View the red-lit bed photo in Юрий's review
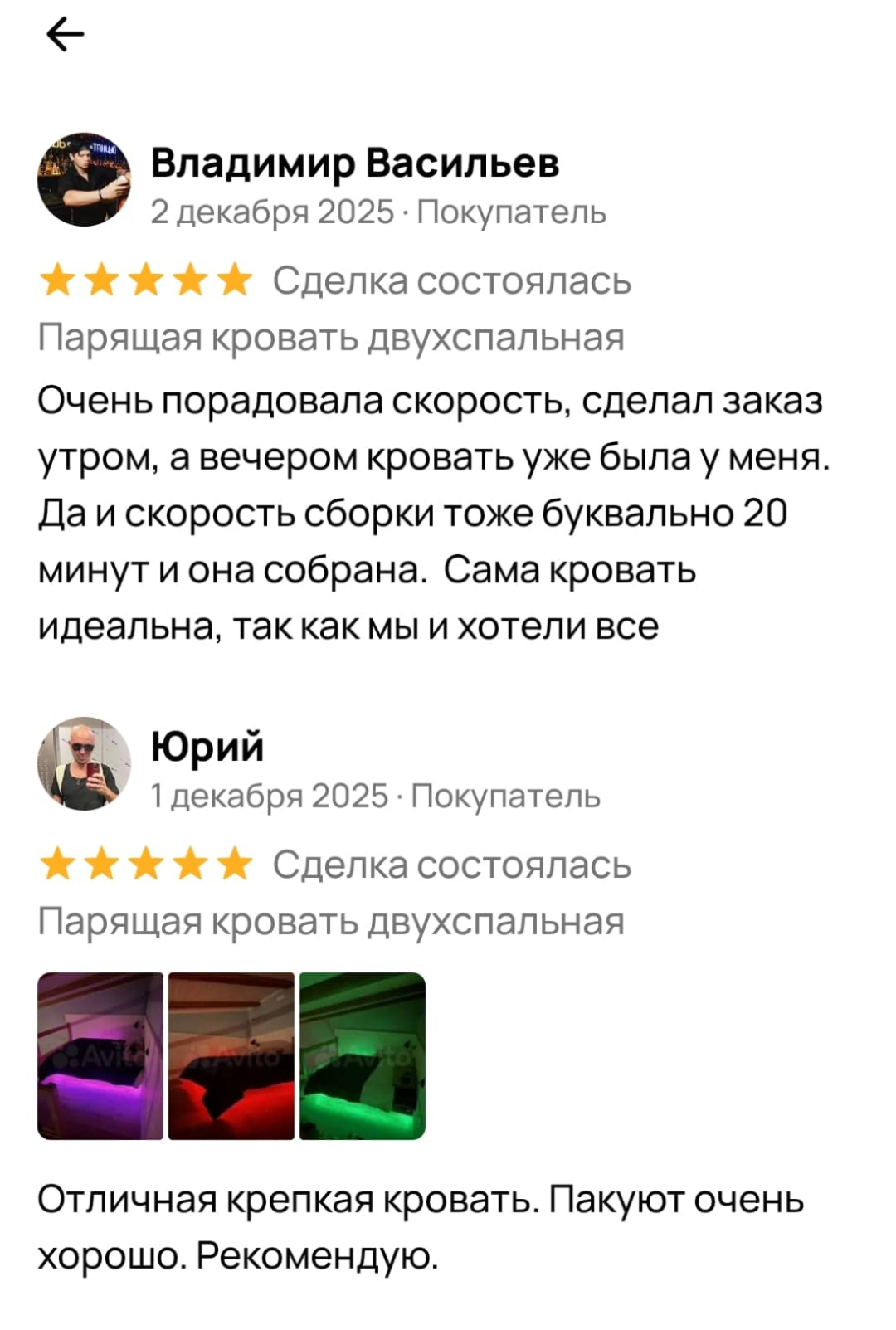The image size is (896, 1330). 231,1055
